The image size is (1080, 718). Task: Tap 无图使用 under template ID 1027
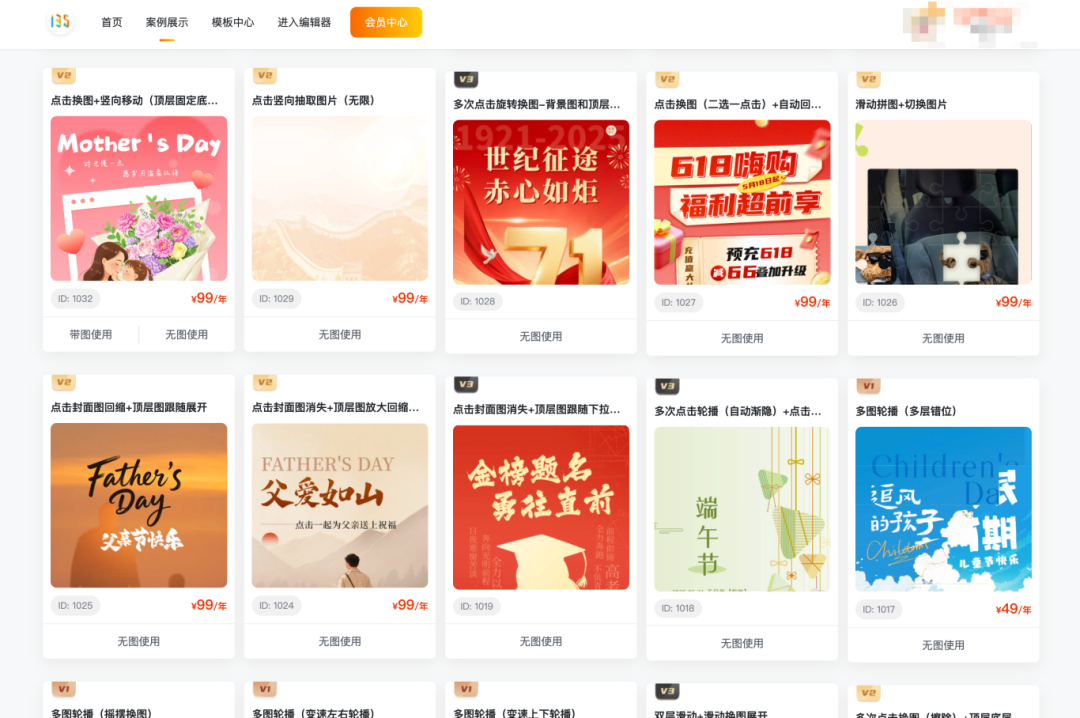pyautogui.click(x=742, y=338)
